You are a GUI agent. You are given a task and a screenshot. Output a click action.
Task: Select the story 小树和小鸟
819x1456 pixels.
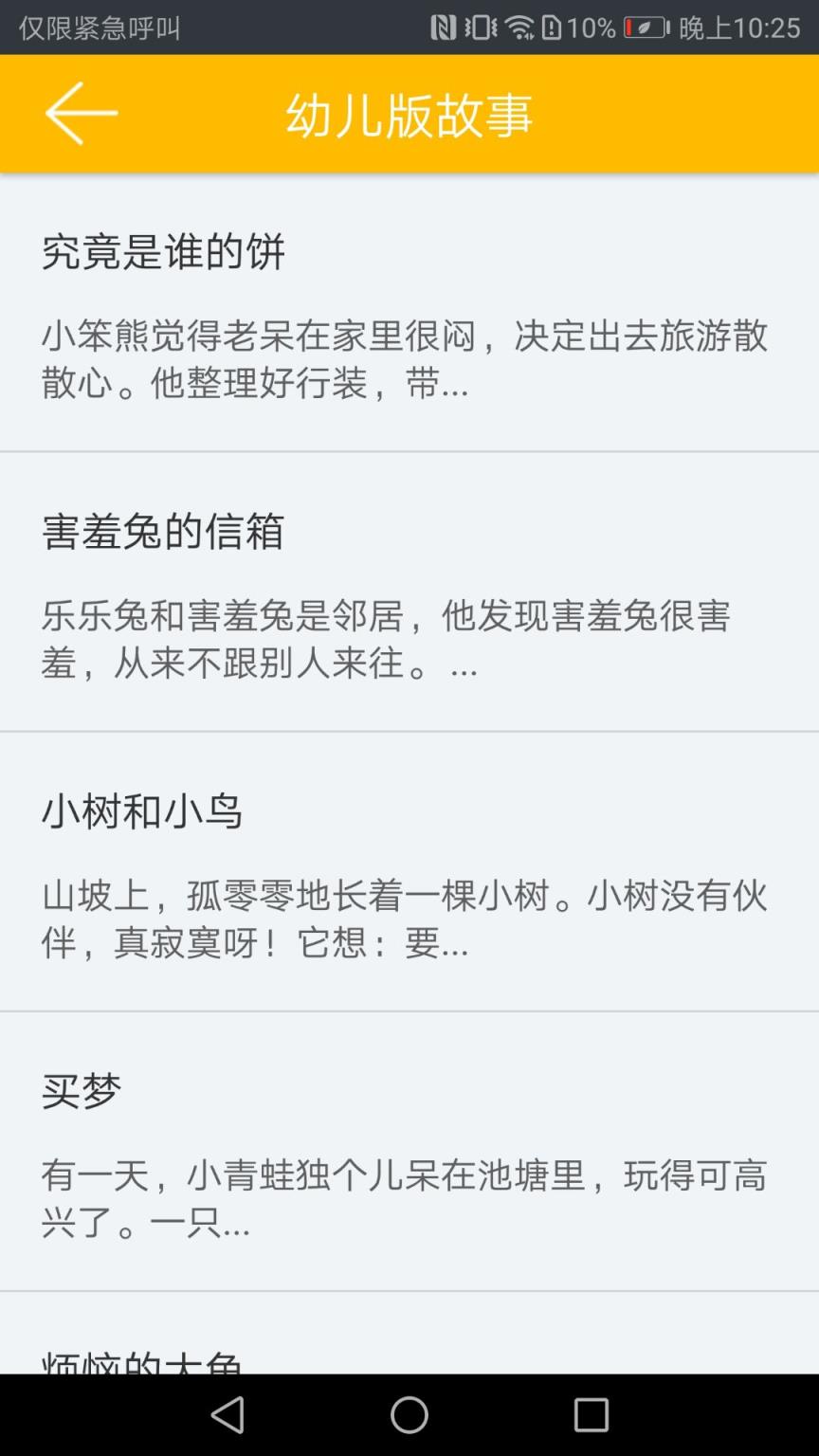(x=140, y=812)
